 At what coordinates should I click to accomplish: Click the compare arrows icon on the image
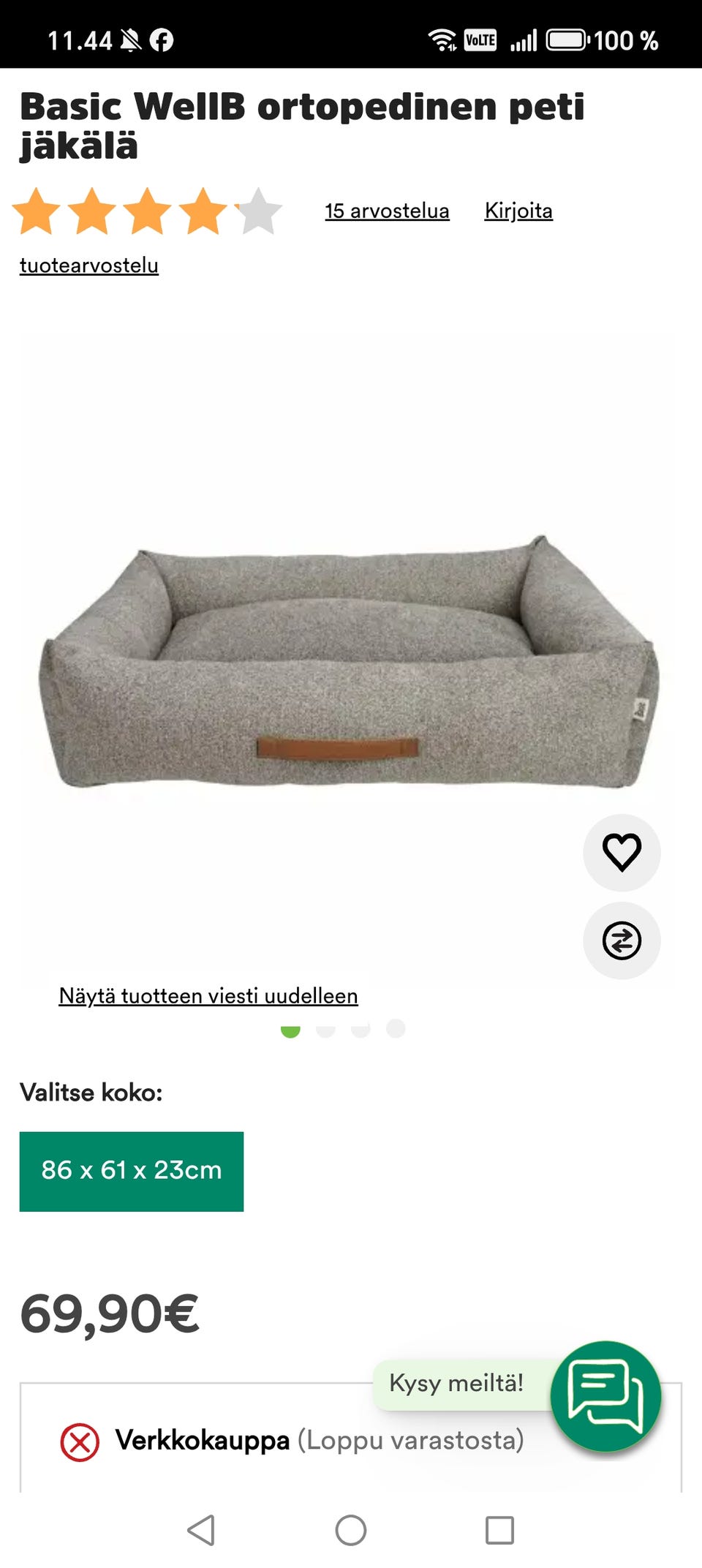point(621,941)
